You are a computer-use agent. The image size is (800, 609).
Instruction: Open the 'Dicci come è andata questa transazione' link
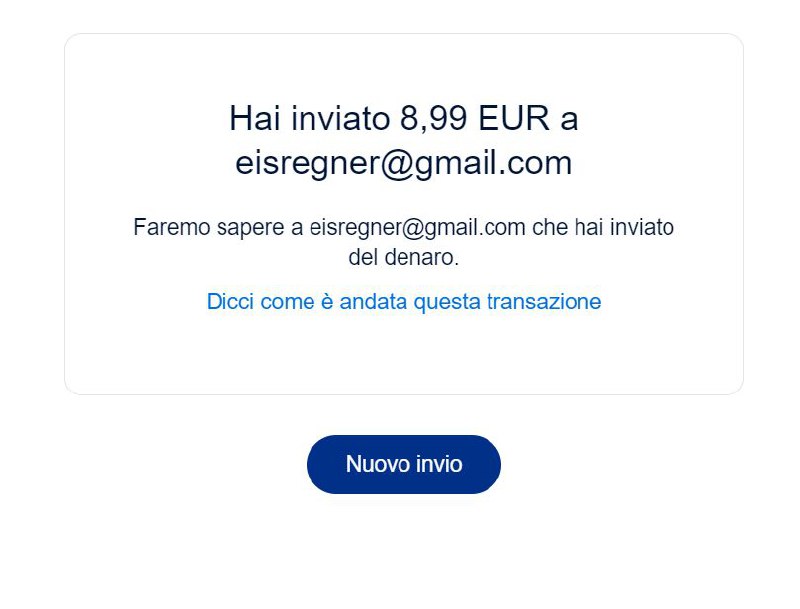tap(403, 301)
